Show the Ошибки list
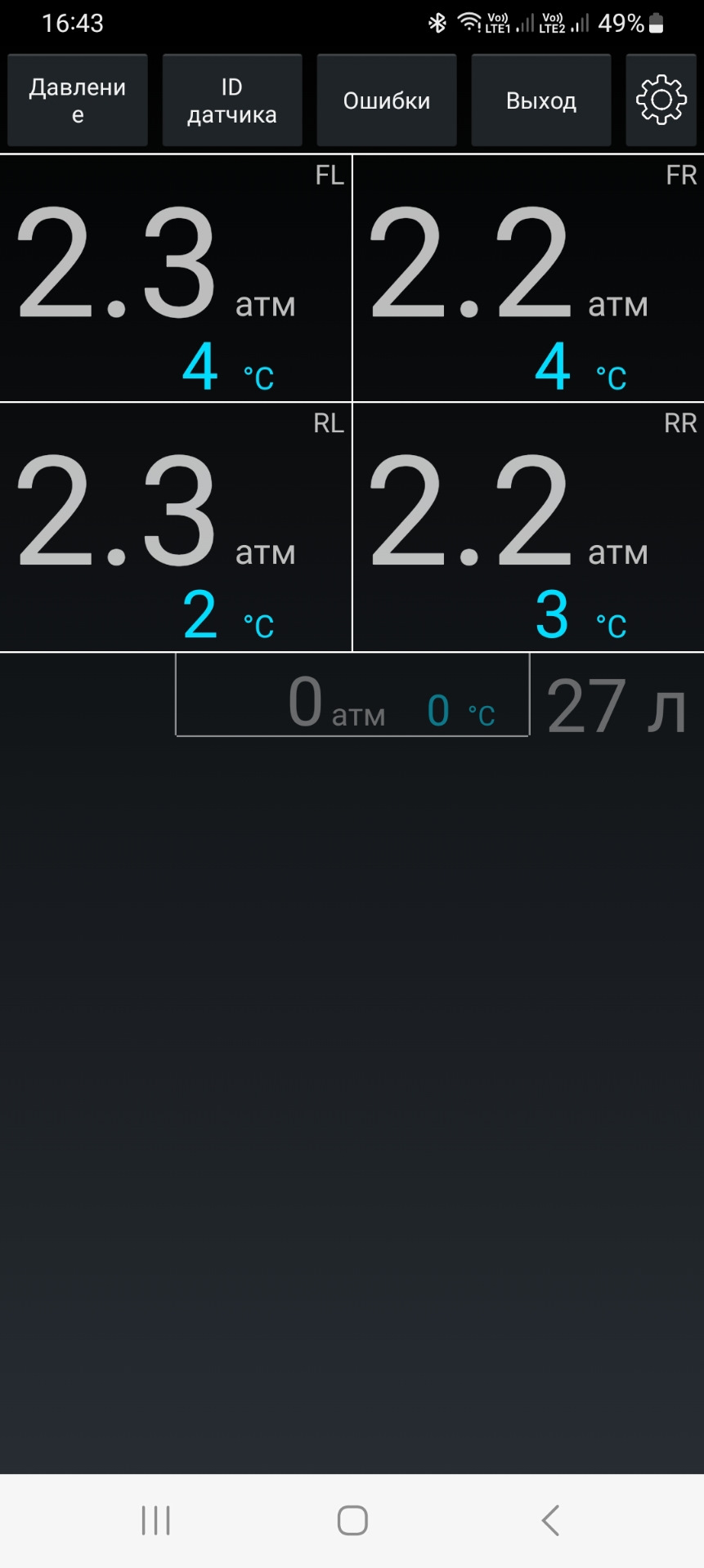Image resolution: width=704 pixels, height=1568 pixels. pos(387,101)
